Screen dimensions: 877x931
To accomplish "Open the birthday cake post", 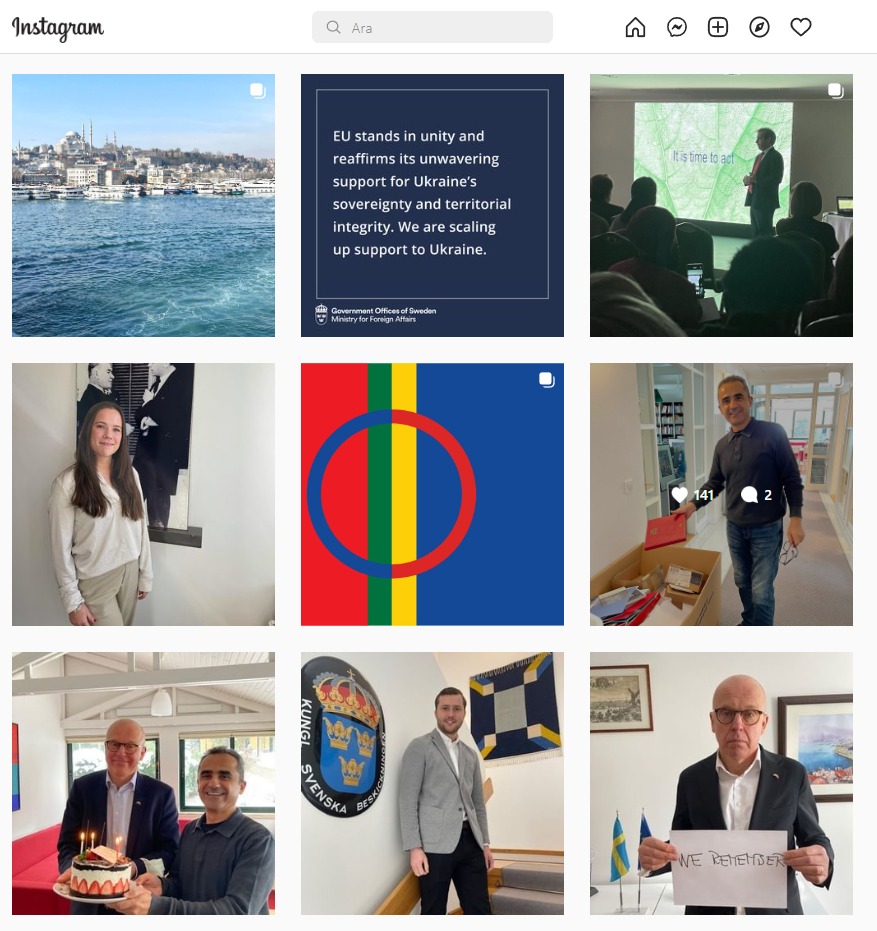I will pos(143,783).
